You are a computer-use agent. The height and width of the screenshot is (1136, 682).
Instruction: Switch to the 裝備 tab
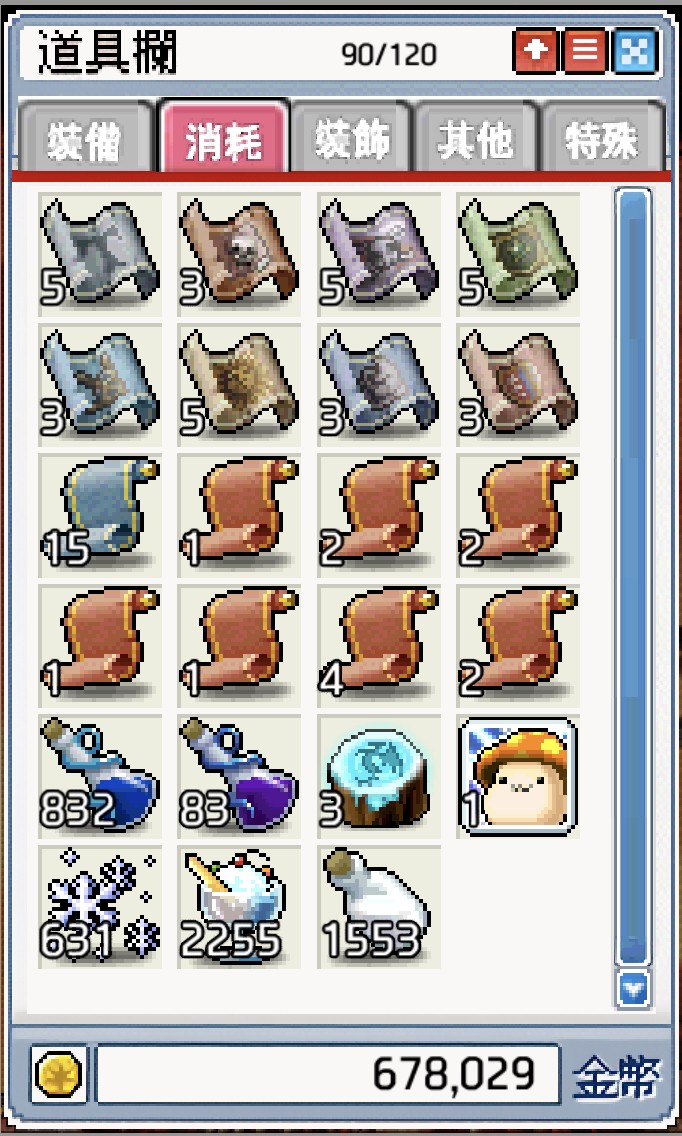coord(85,140)
